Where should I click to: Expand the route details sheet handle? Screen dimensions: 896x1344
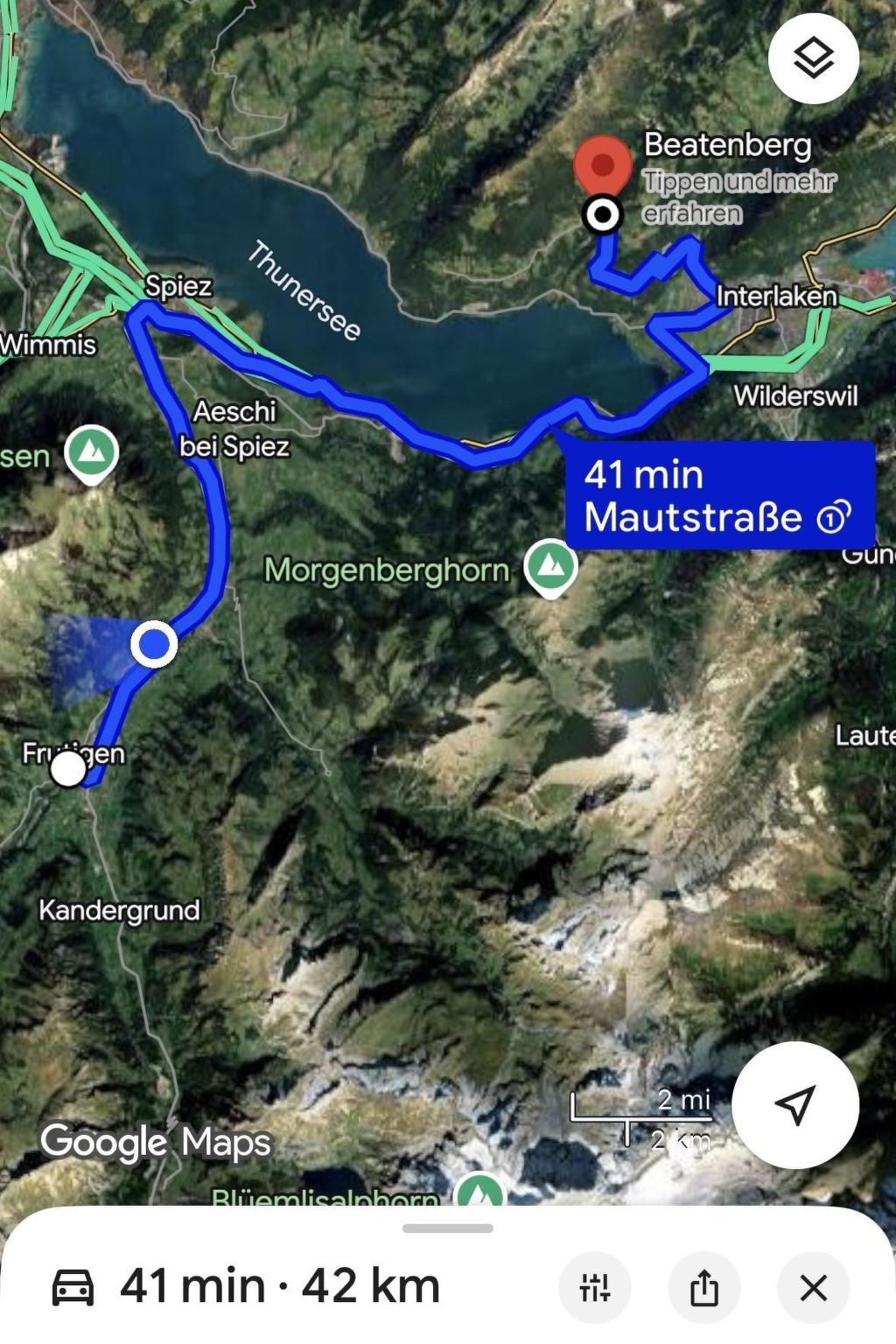[447, 1228]
